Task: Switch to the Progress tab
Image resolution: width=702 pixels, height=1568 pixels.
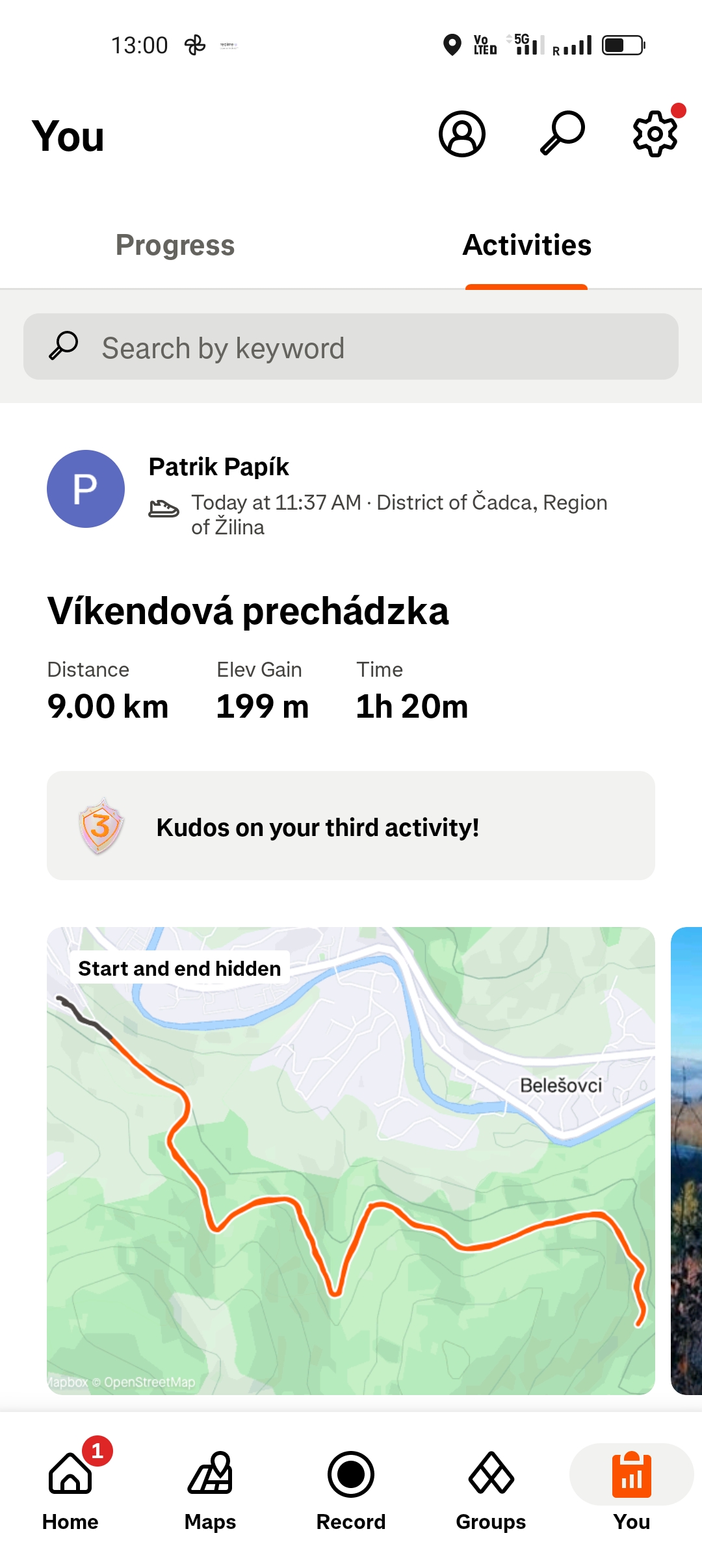Action: tap(175, 245)
